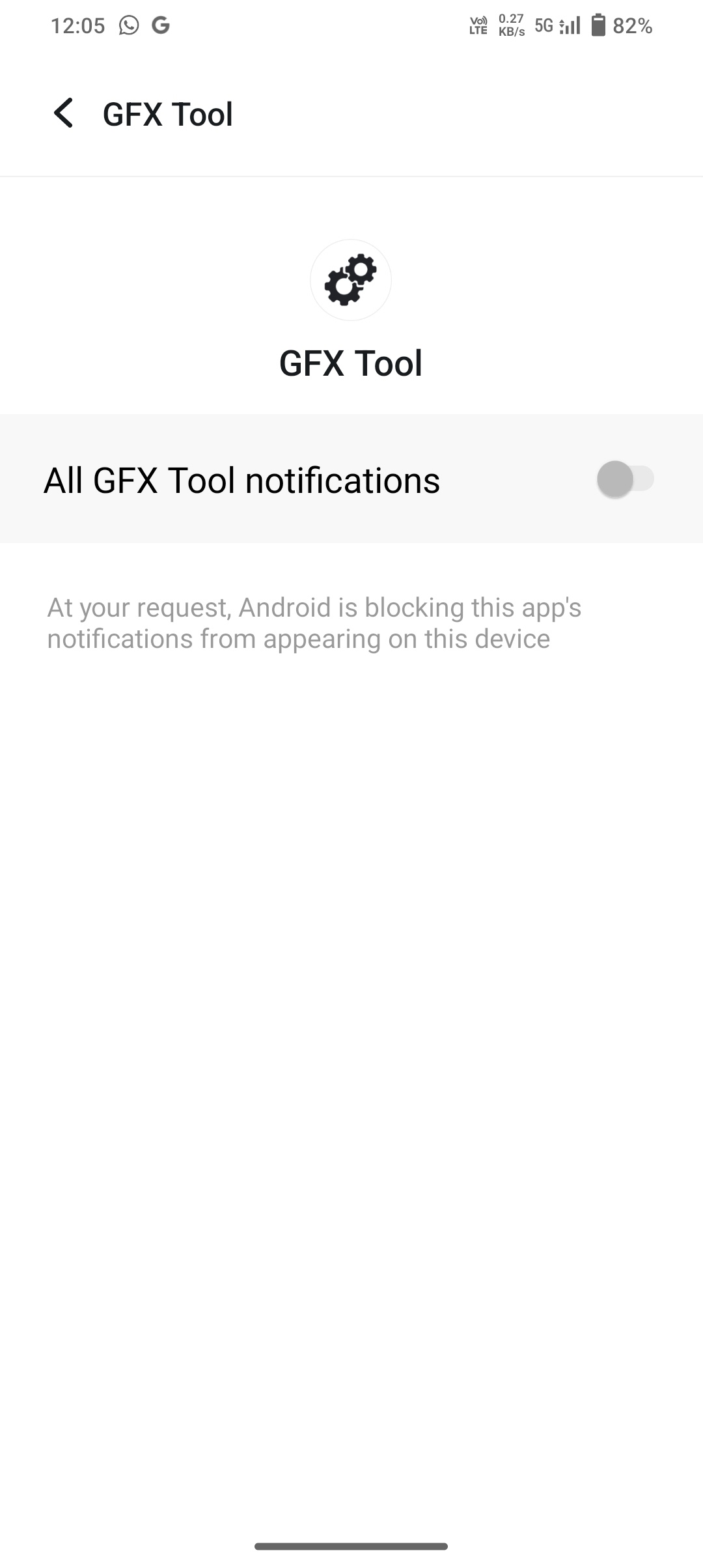Enable All GFX Tool notifications switch
The width and height of the screenshot is (703, 1568).
pos(626,479)
